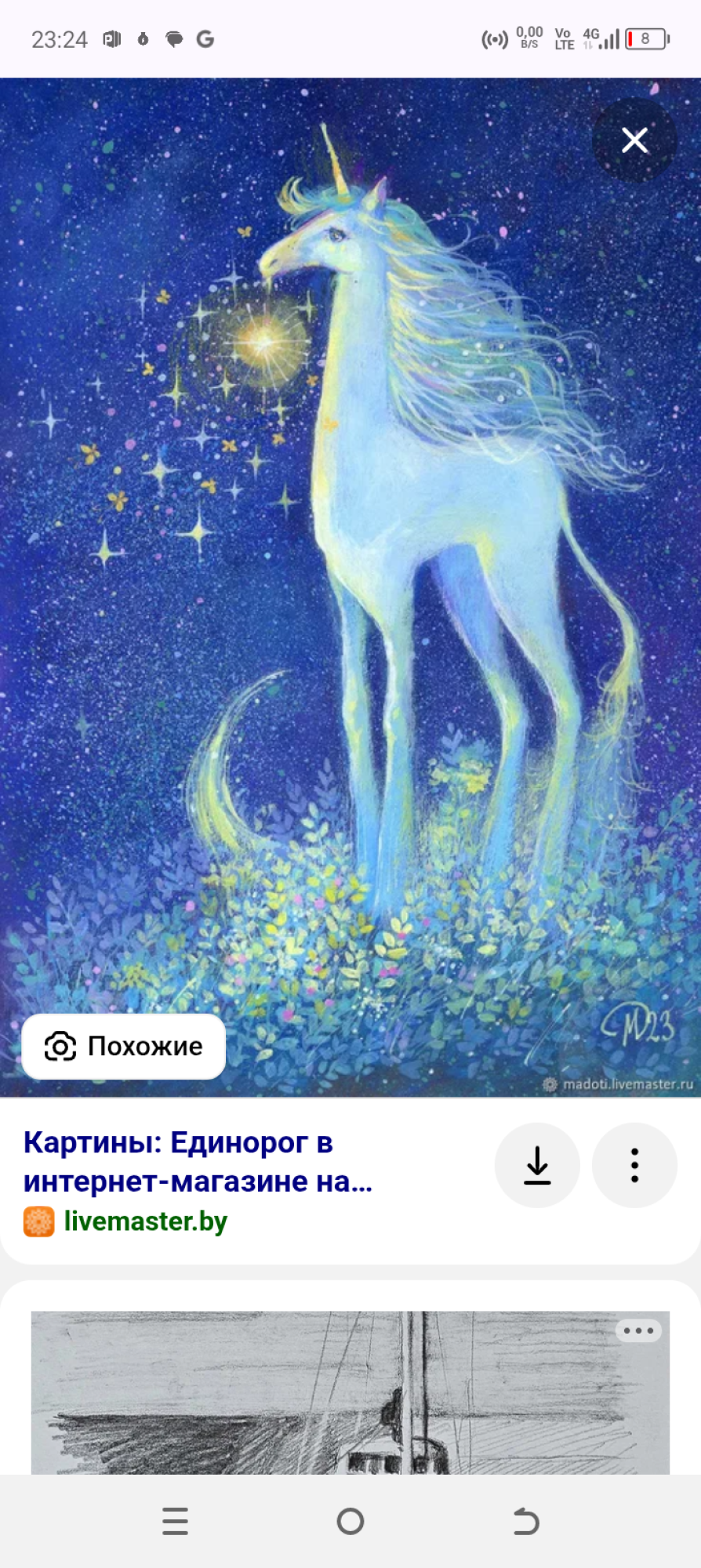Viewport: 701px width, 1568px height.
Task: Open options on the pencil sketch card
Action: 638,1330
